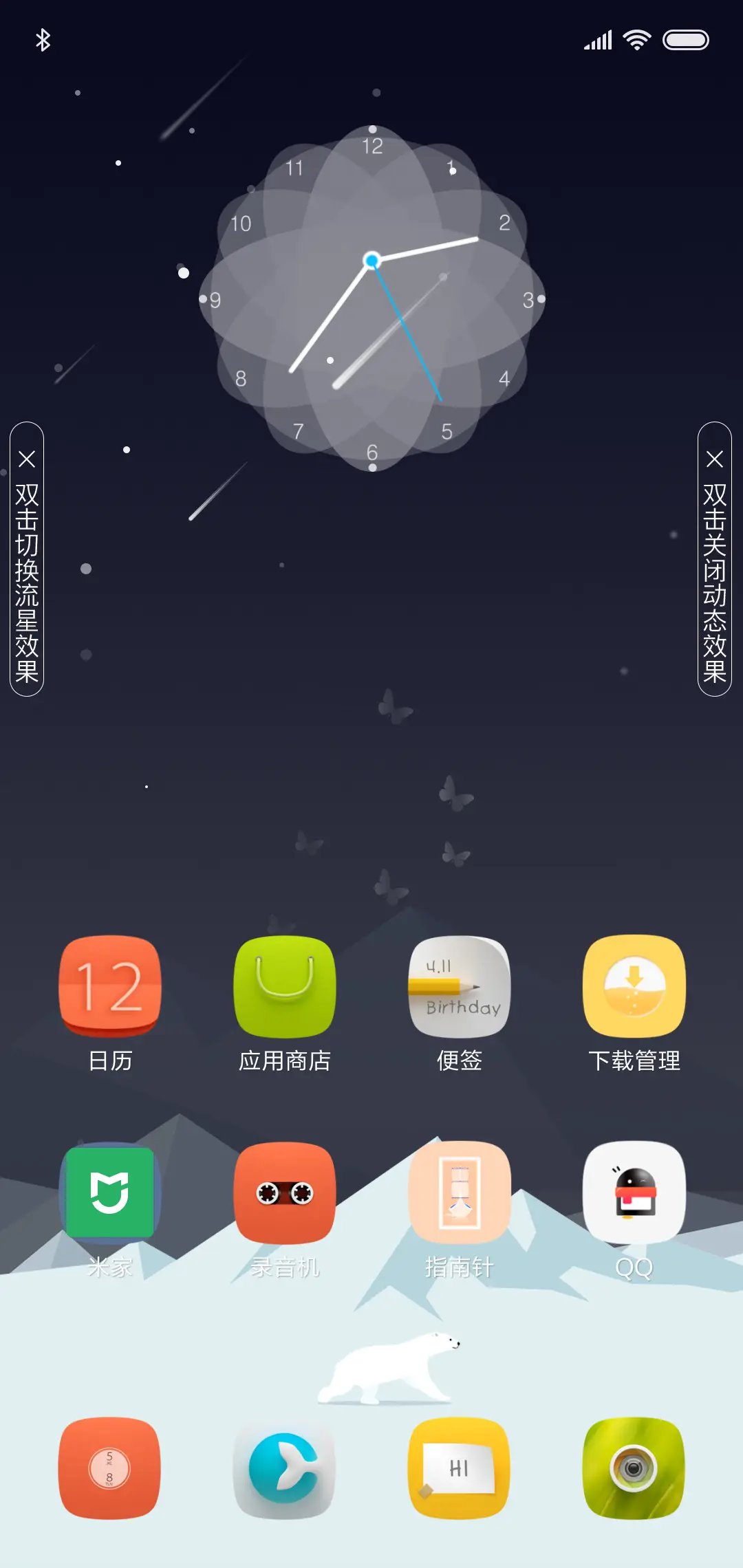The width and height of the screenshot is (743, 1568).
Task: Open the yellow HI notes app in dock
Action: (460, 1468)
